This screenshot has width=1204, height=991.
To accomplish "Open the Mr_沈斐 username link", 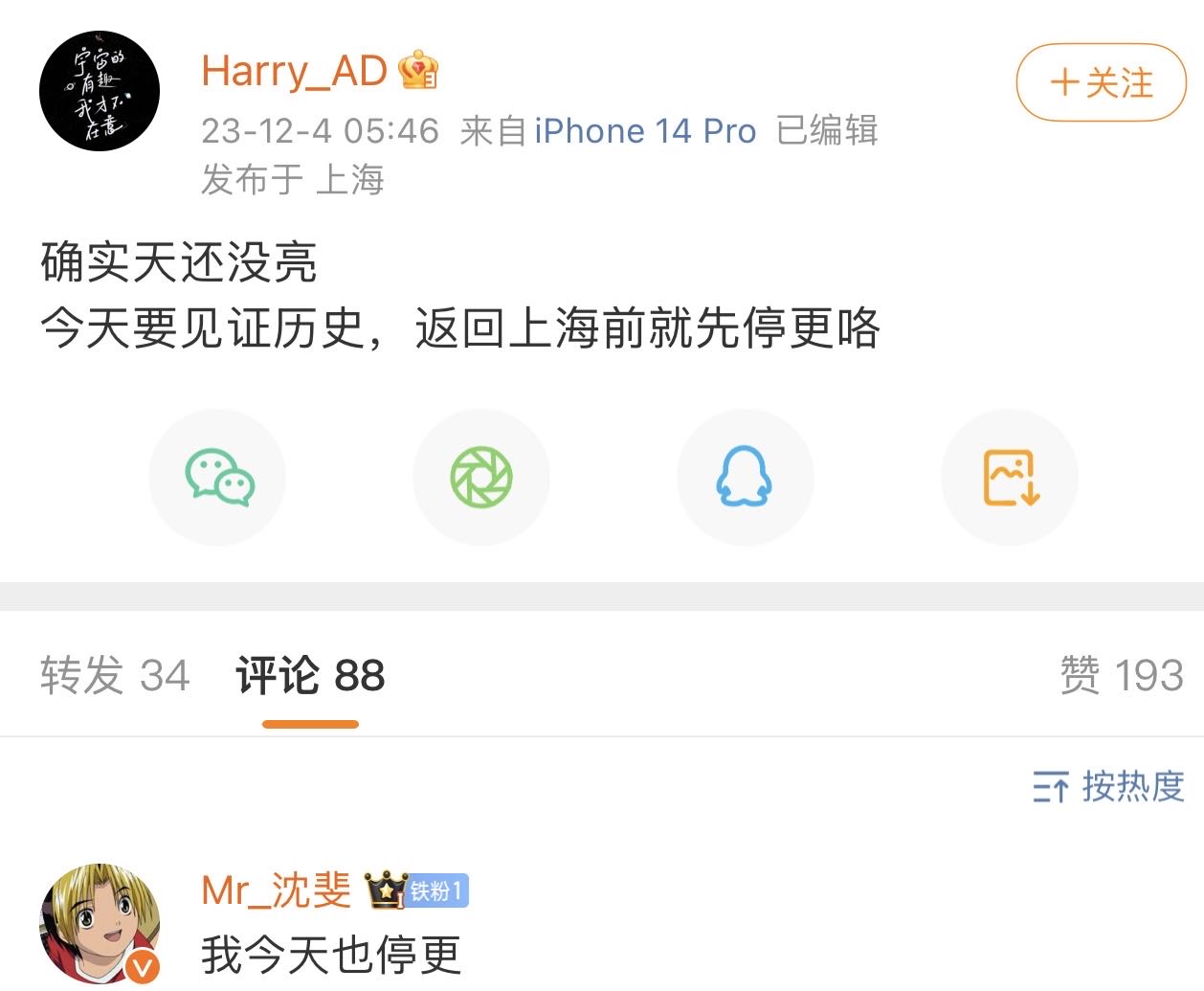I will pos(277,890).
